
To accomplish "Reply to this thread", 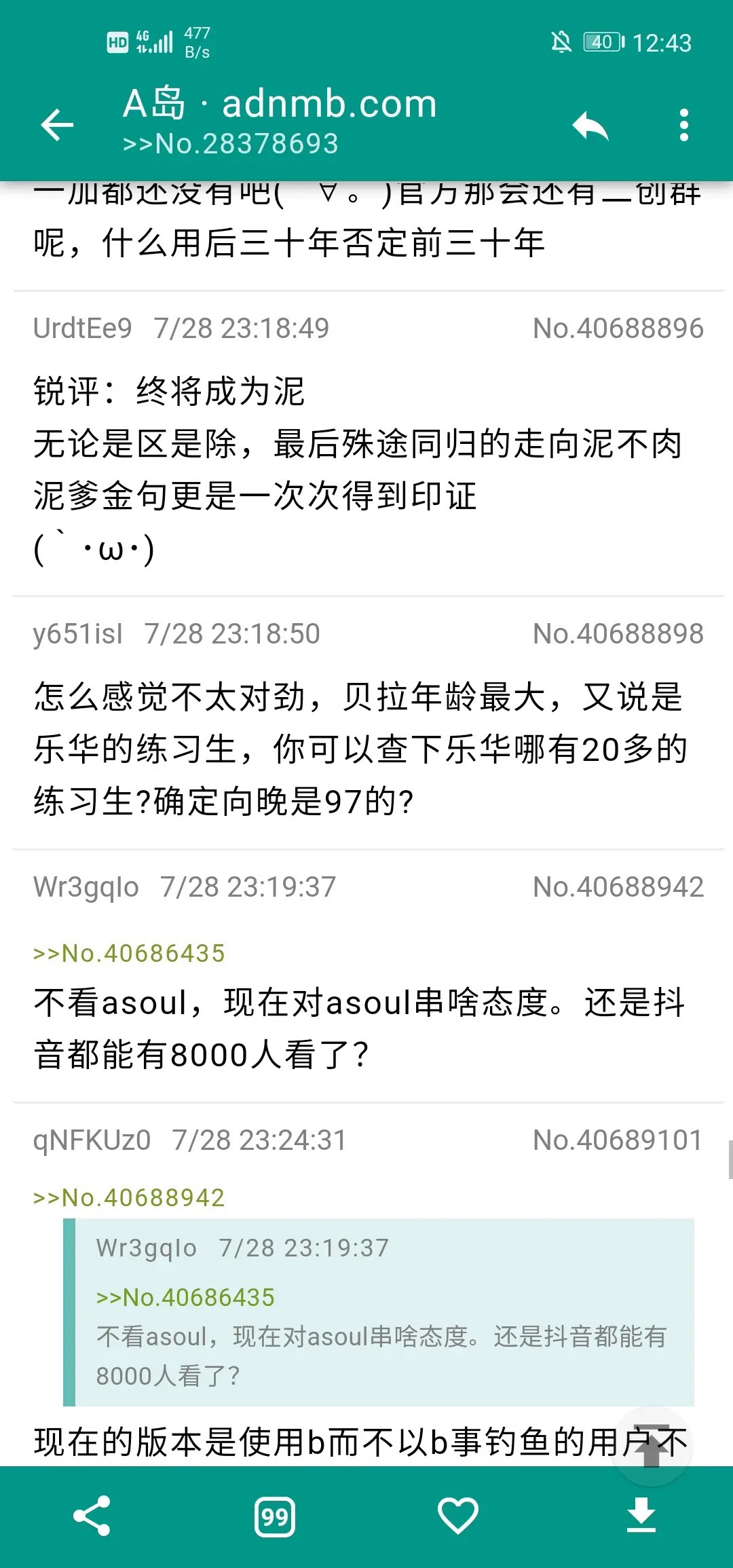I will (590, 126).
